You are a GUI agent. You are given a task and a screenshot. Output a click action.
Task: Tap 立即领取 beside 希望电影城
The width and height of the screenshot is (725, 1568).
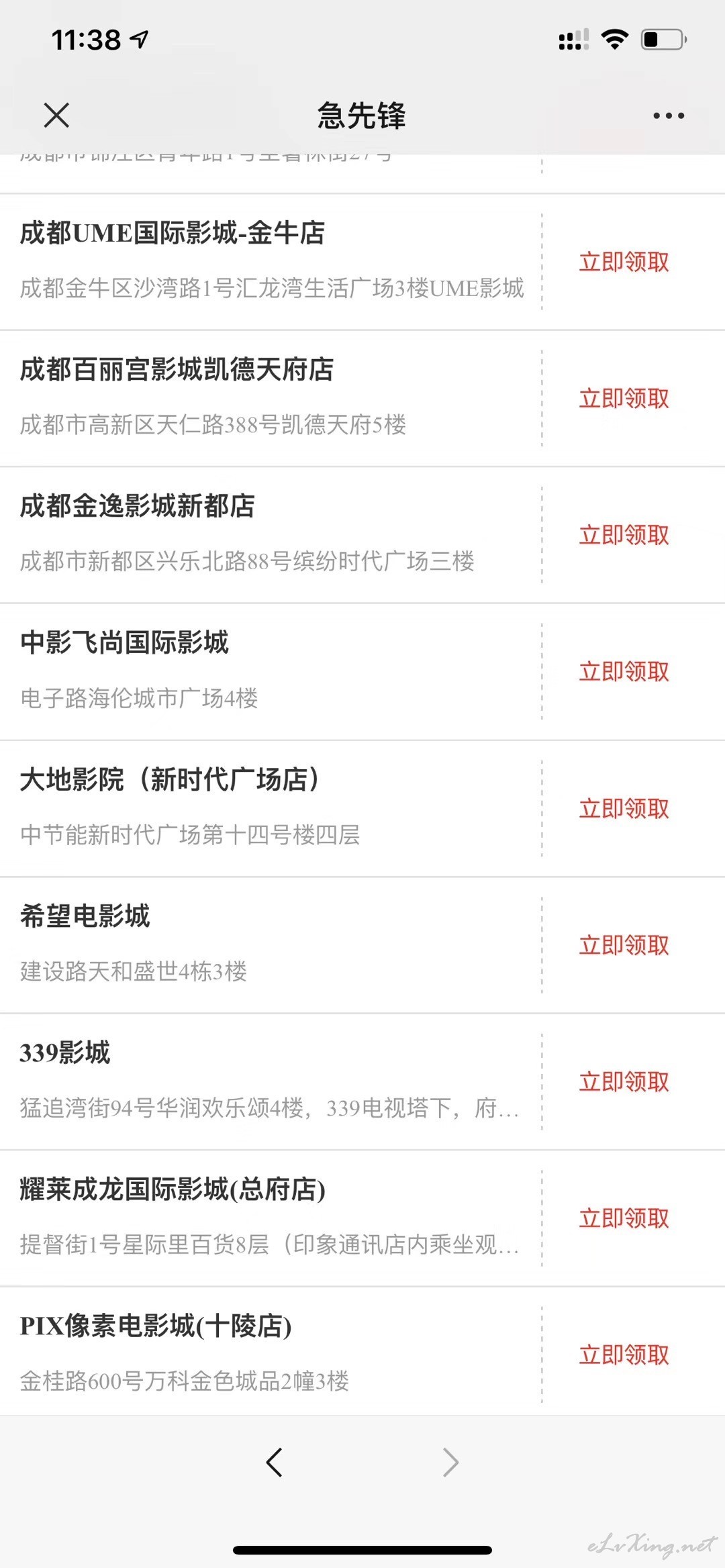point(624,945)
